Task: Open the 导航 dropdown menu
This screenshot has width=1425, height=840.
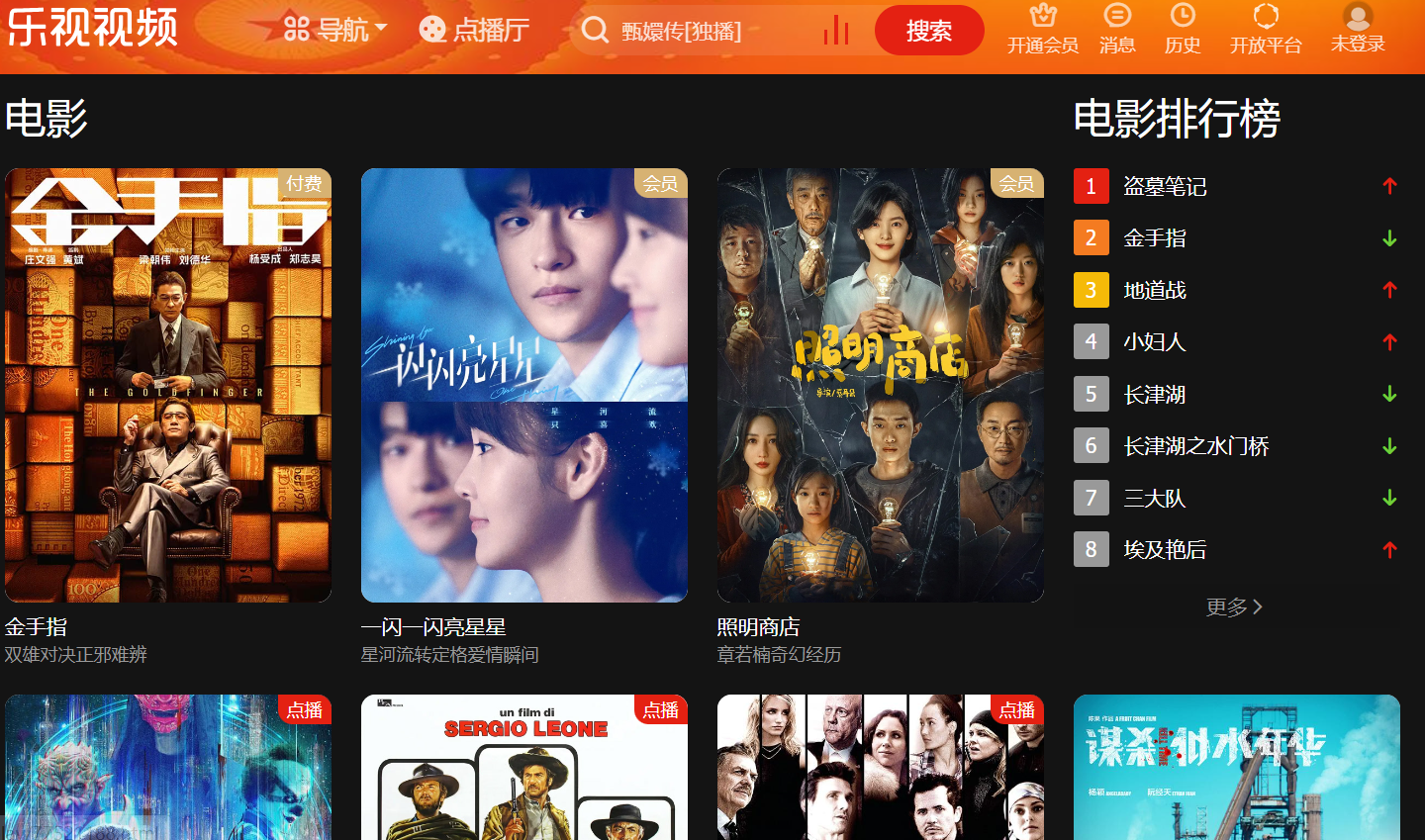Action: (334, 30)
